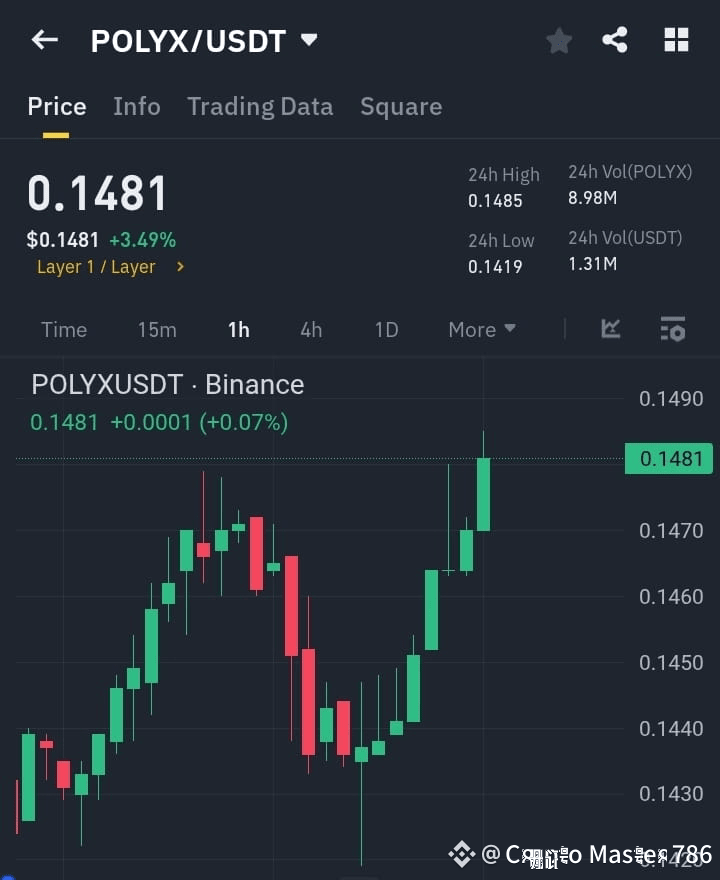
Task: Select the 1D timeframe
Action: (x=386, y=329)
